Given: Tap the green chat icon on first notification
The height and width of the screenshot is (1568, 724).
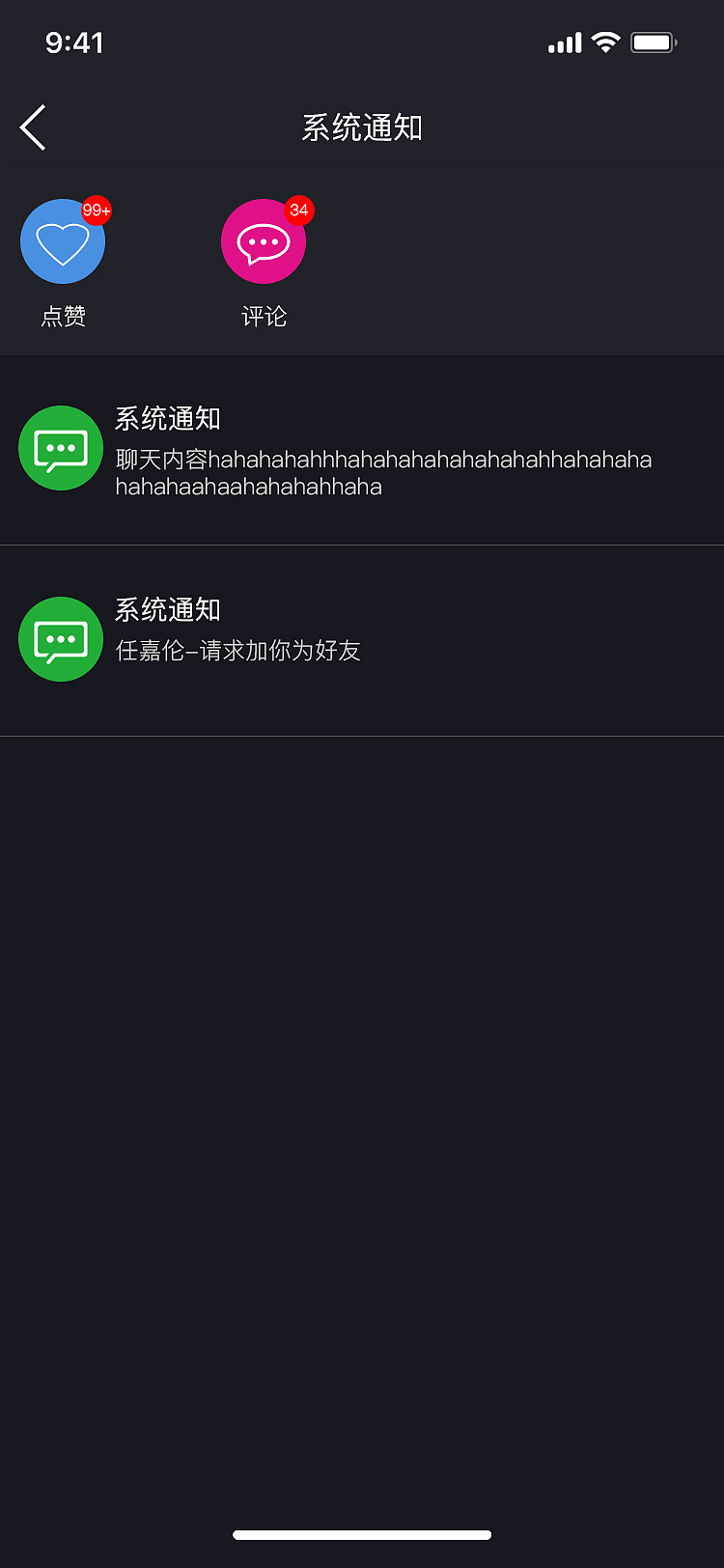Looking at the screenshot, I should (61, 448).
